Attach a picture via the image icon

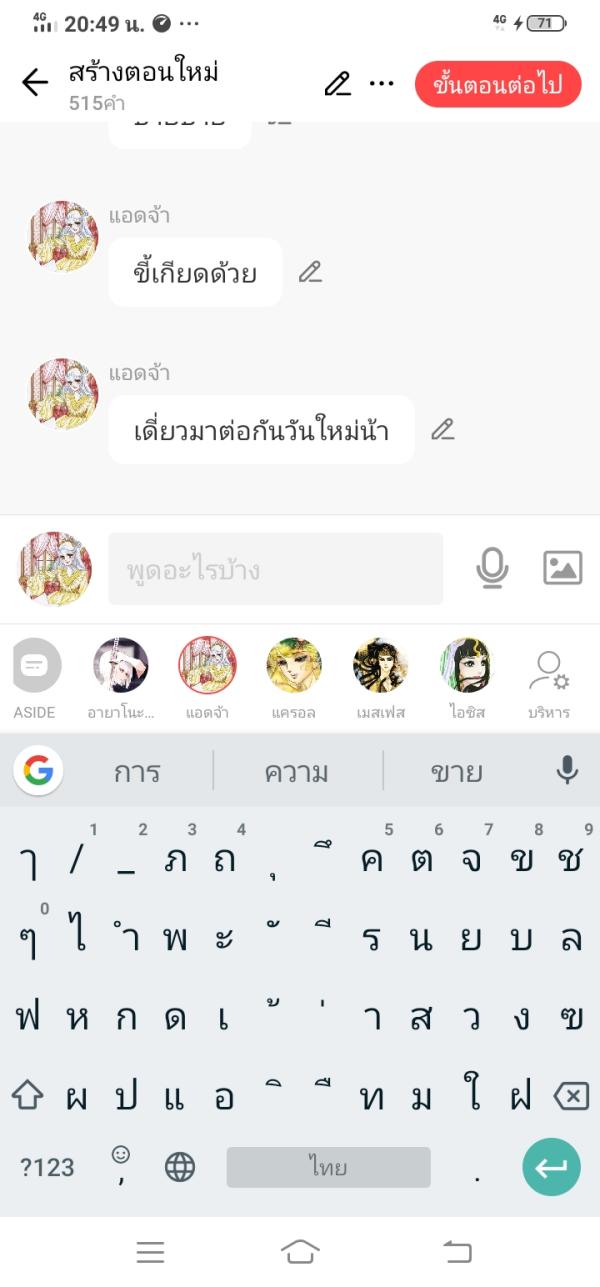click(562, 568)
